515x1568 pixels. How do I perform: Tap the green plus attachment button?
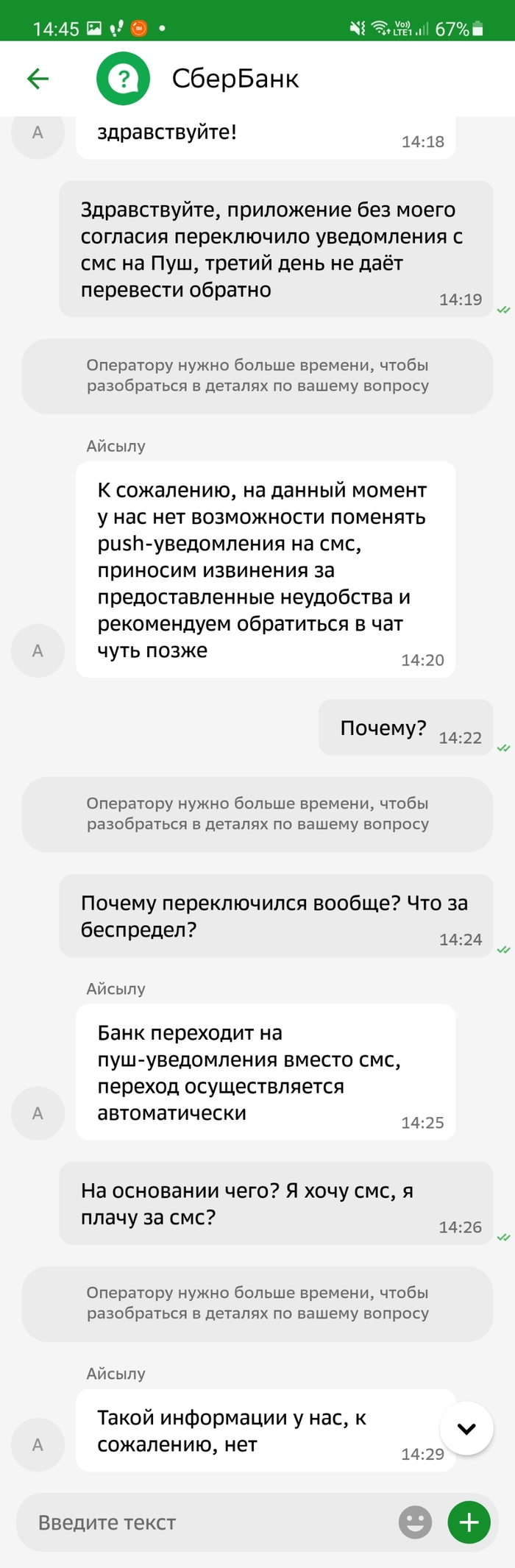(x=469, y=1522)
